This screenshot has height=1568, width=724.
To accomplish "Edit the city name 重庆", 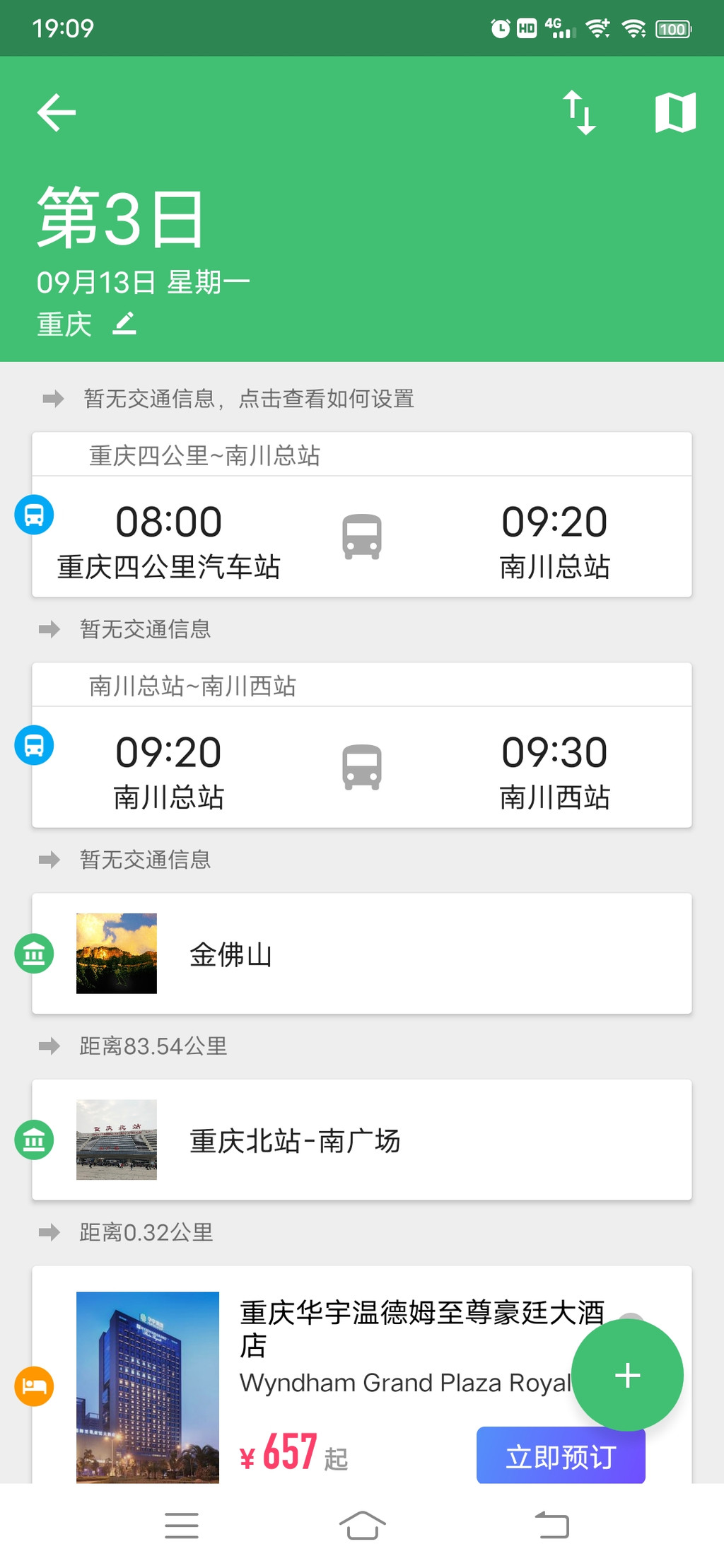I will tap(124, 324).
